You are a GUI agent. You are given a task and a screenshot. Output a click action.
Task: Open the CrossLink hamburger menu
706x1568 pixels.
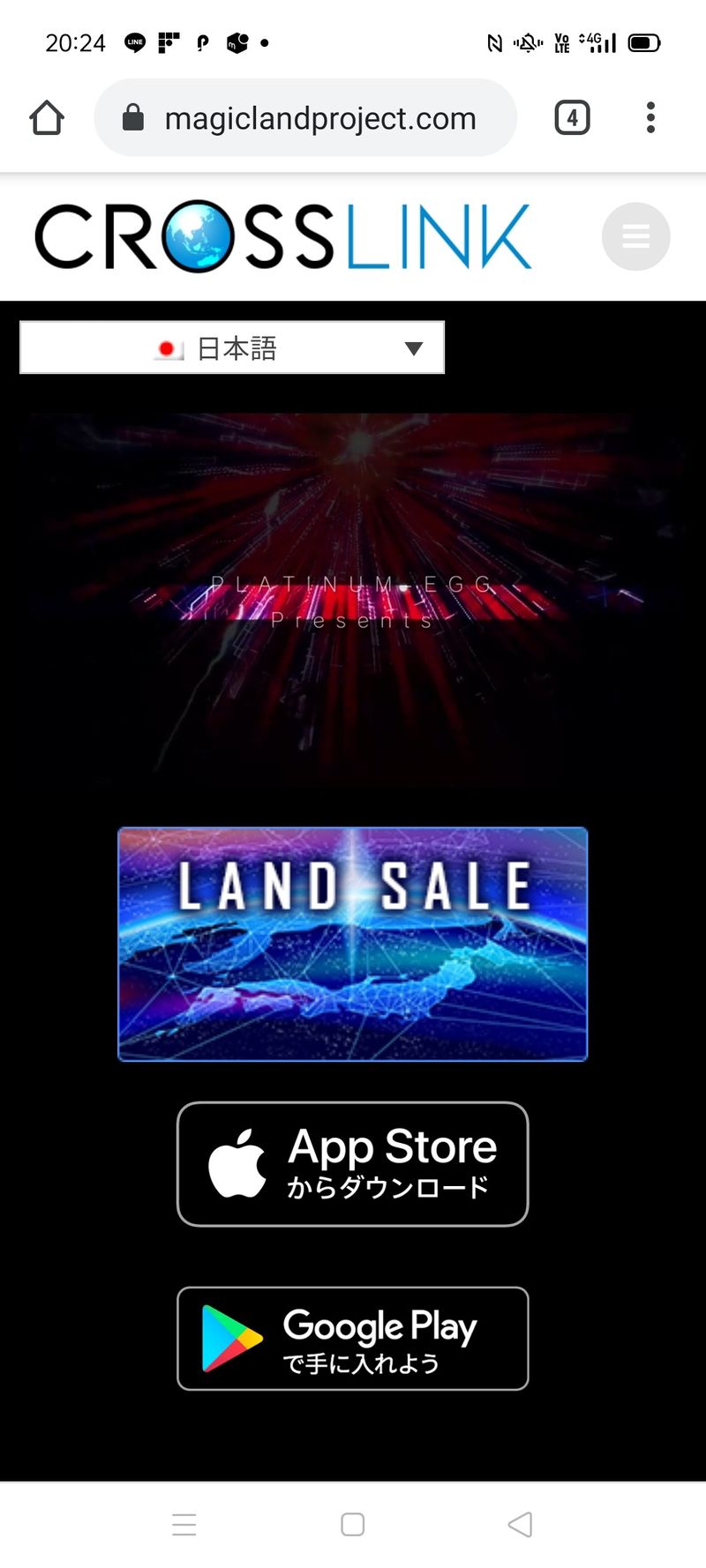[x=635, y=236]
